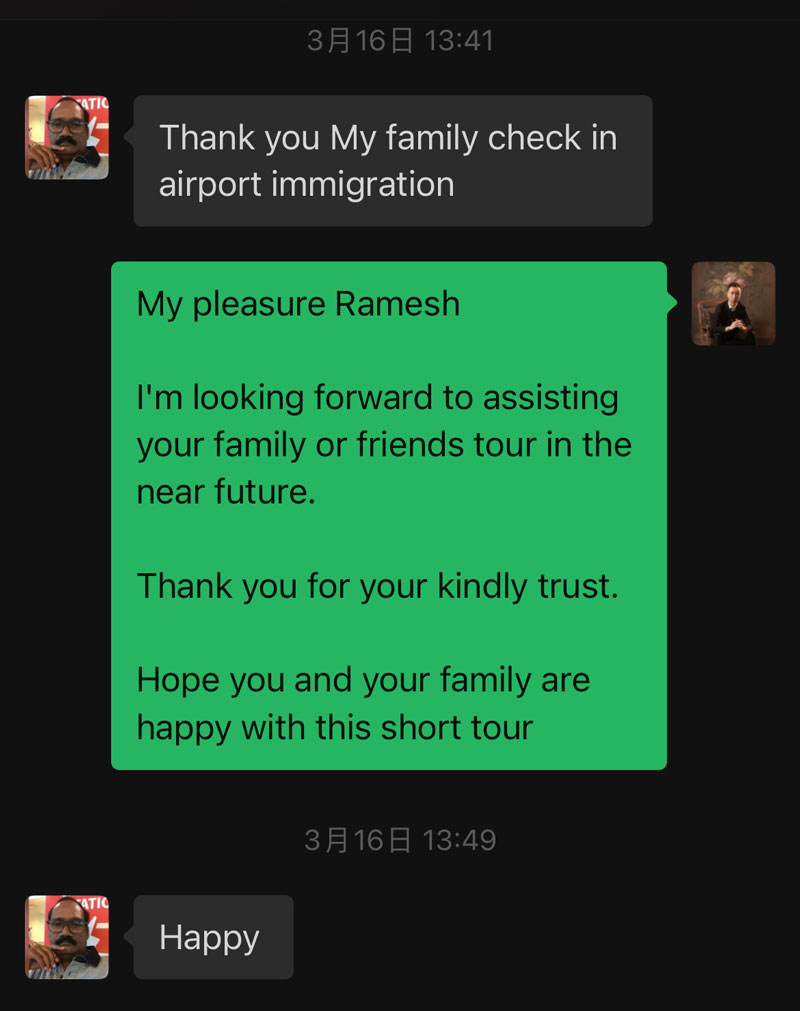The height and width of the screenshot is (1011, 800).
Task: Click the 3月16日 13:49 timestamp
Action: [x=399, y=840]
